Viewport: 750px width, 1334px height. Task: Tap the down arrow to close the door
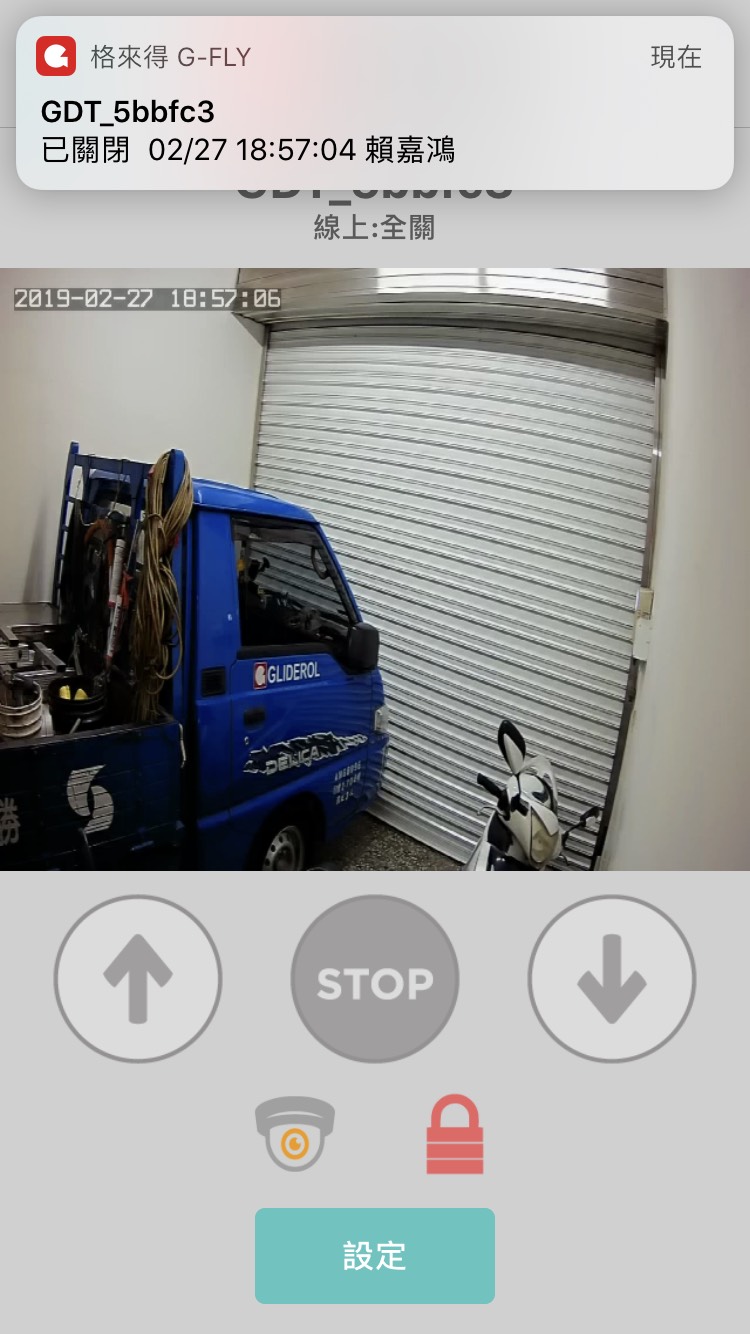coord(612,978)
